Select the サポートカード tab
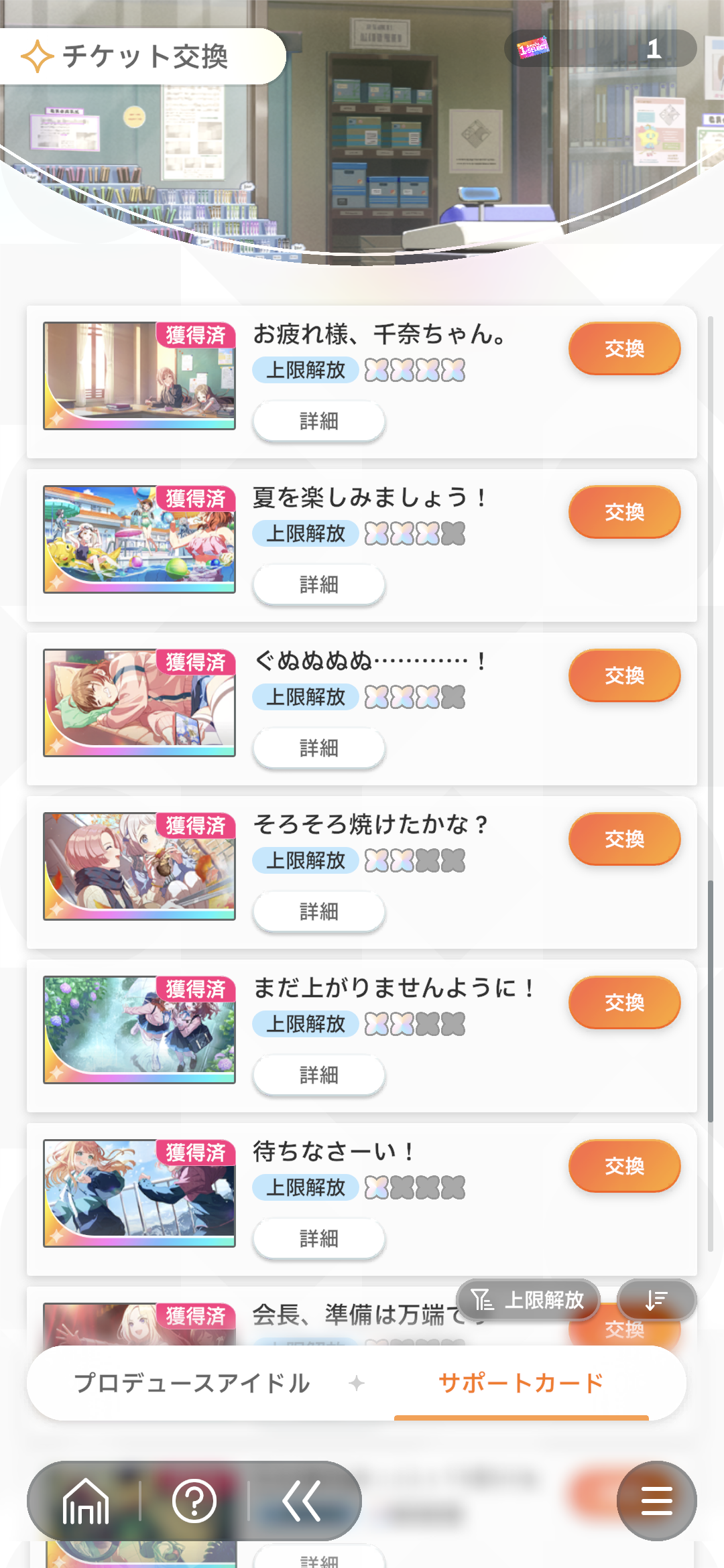The width and height of the screenshot is (724, 1568). (521, 1383)
